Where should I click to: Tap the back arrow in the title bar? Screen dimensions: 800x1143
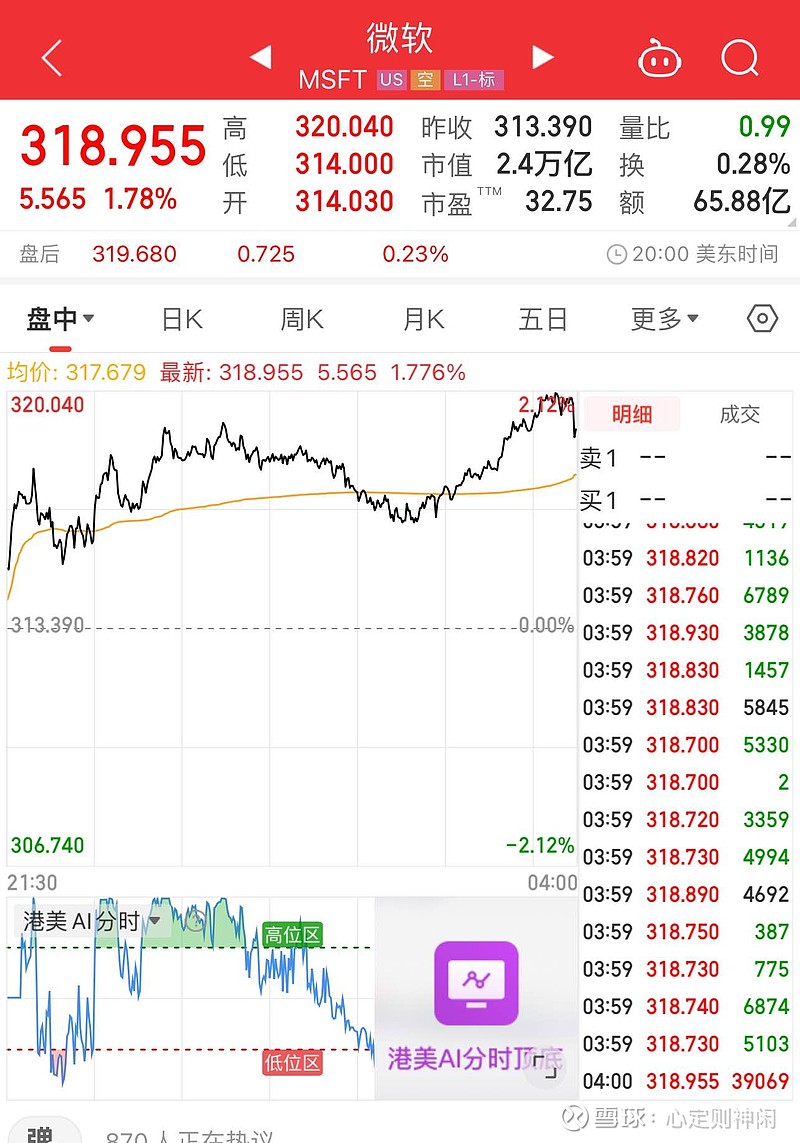pos(50,58)
